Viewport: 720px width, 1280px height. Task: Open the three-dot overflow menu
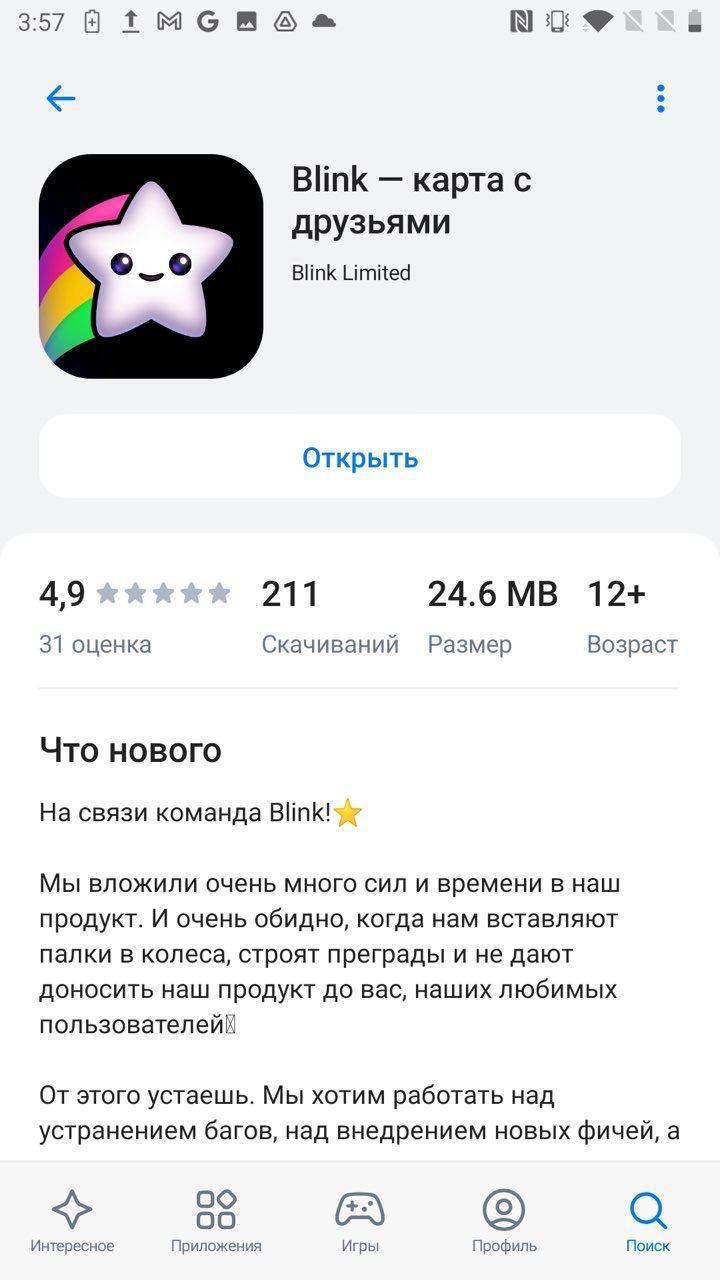coord(660,98)
